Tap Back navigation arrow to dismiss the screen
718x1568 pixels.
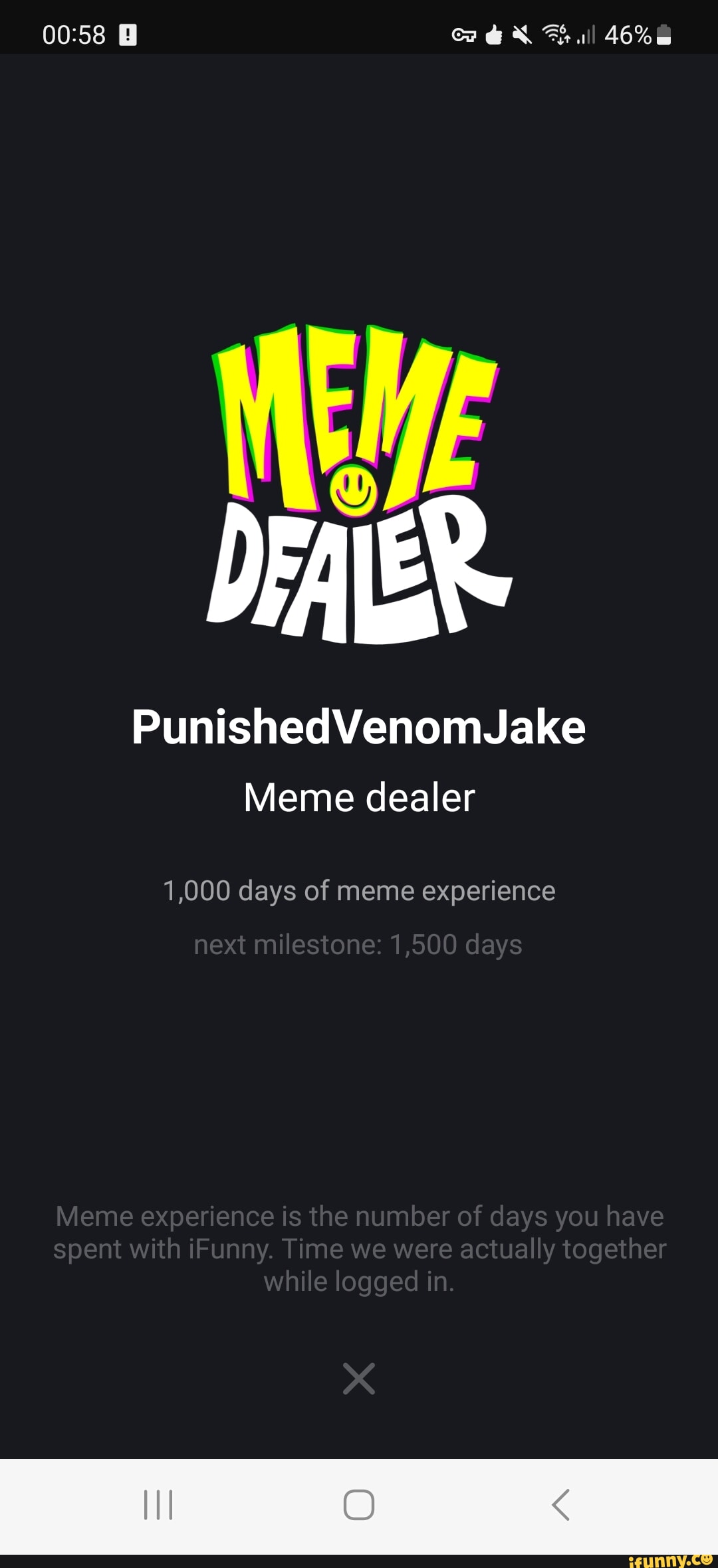point(562,1506)
